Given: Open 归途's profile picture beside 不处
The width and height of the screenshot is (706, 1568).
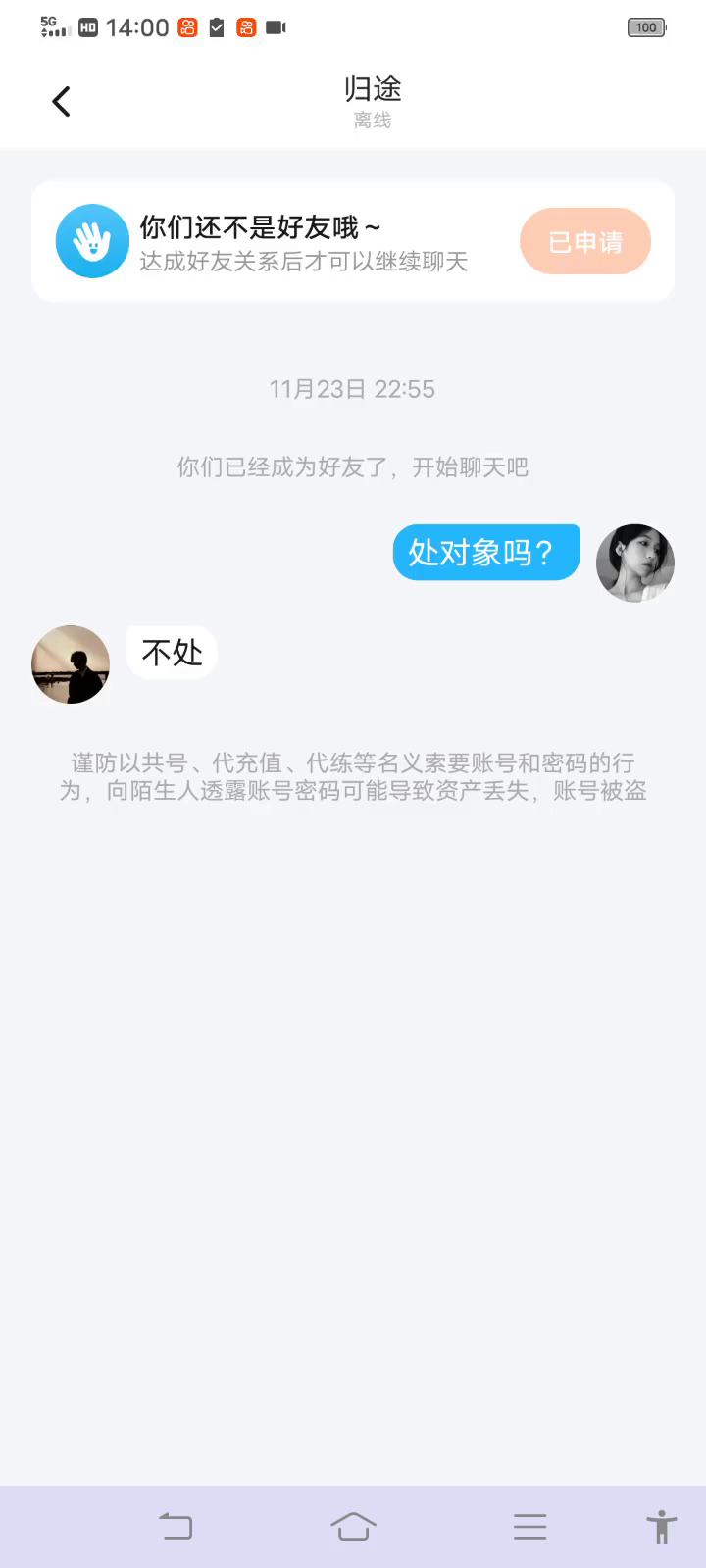Looking at the screenshot, I should (x=71, y=664).
